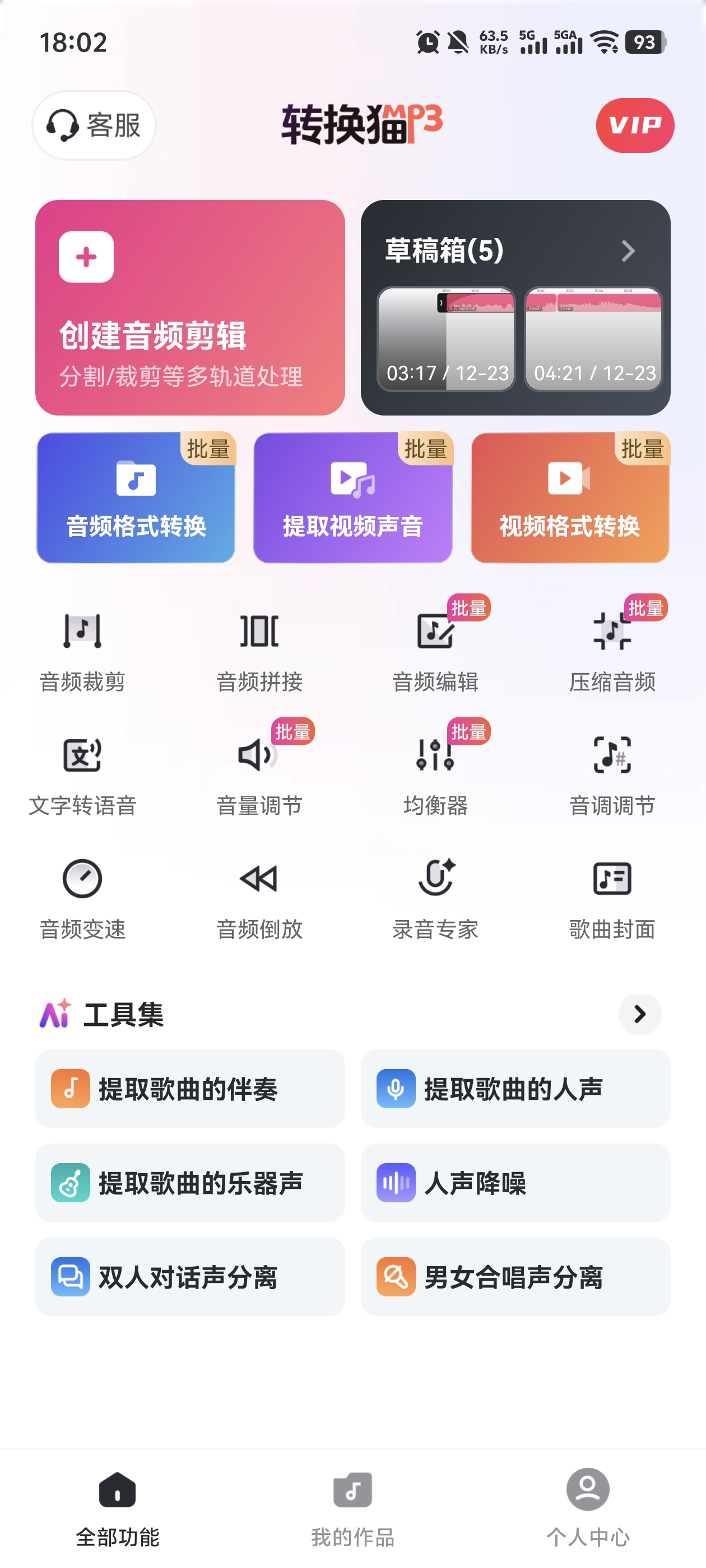706x1568 pixels.
Task: Open the 音频拼接 audio joining tool
Action: pyautogui.click(x=259, y=651)
